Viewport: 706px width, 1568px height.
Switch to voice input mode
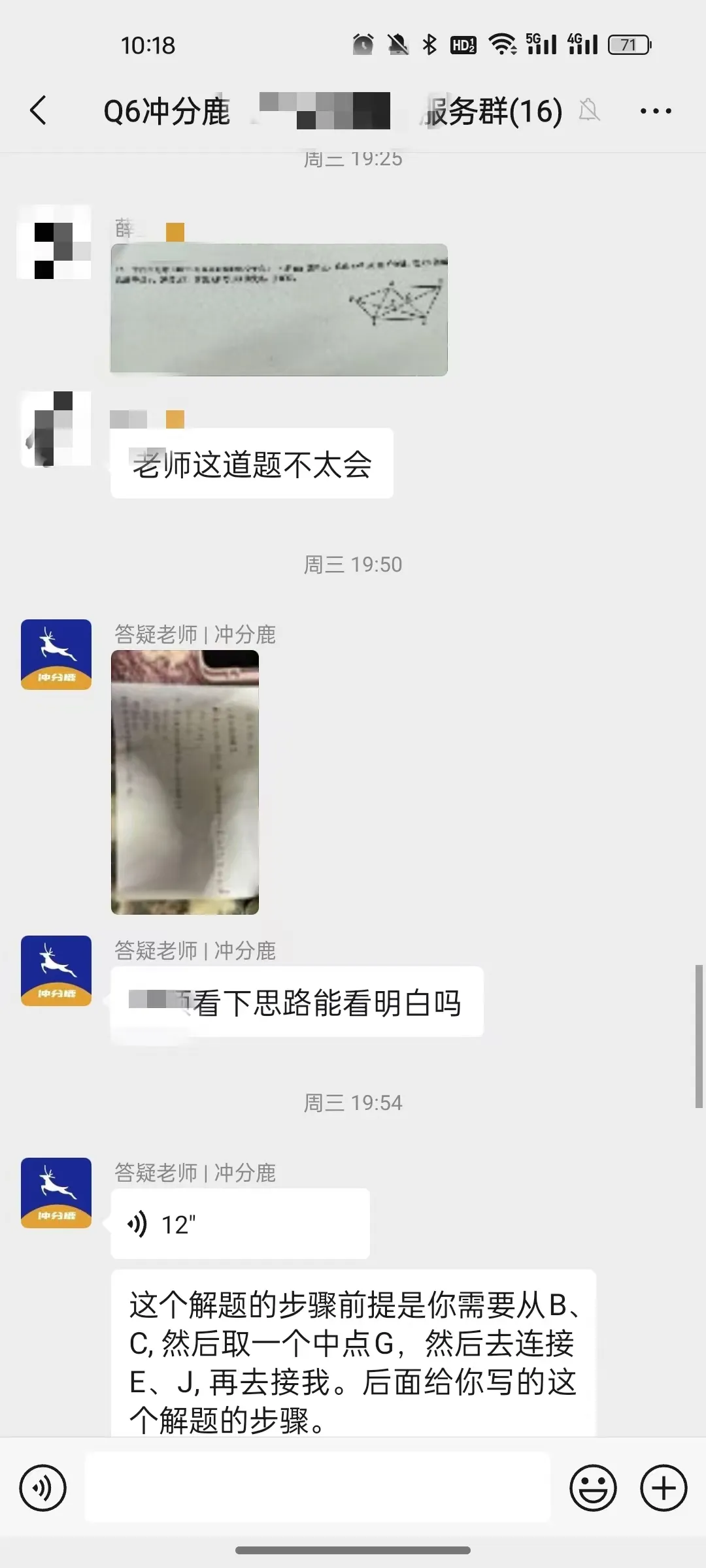tap(43, 1488)
